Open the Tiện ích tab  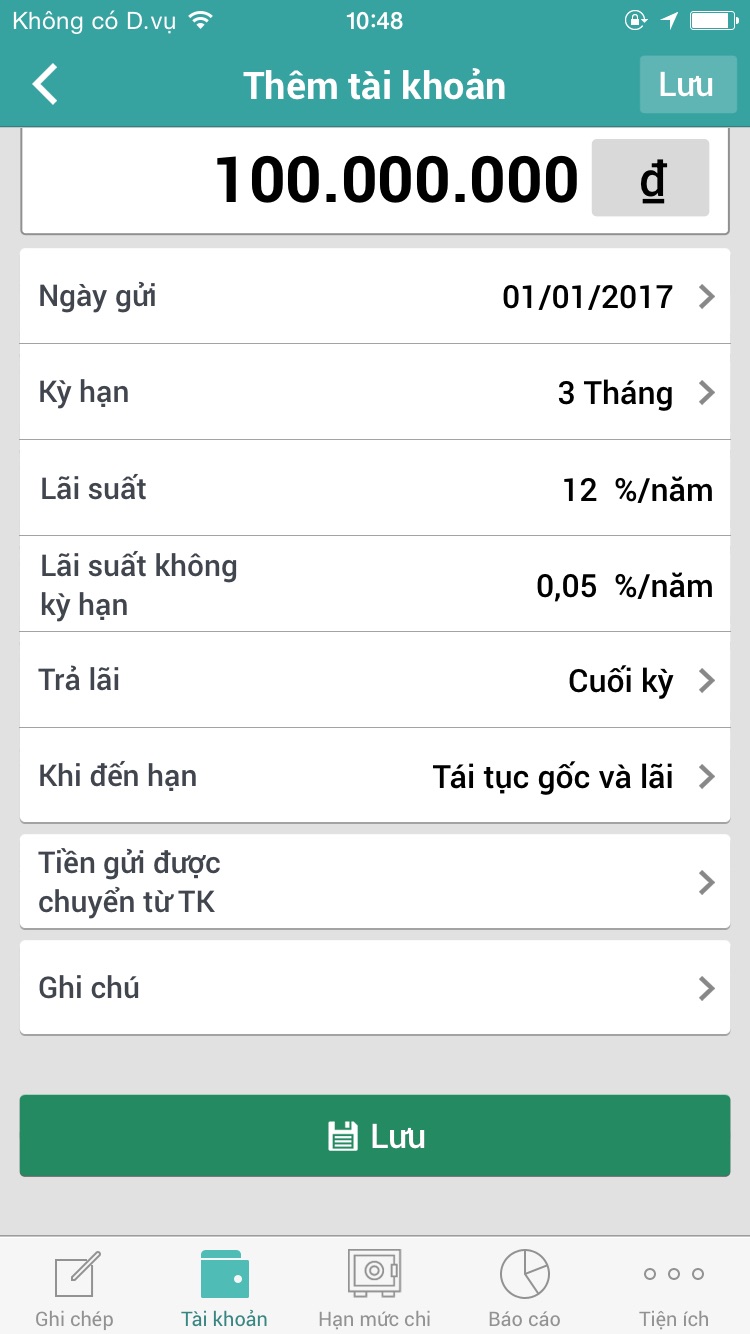point(675,1286)
